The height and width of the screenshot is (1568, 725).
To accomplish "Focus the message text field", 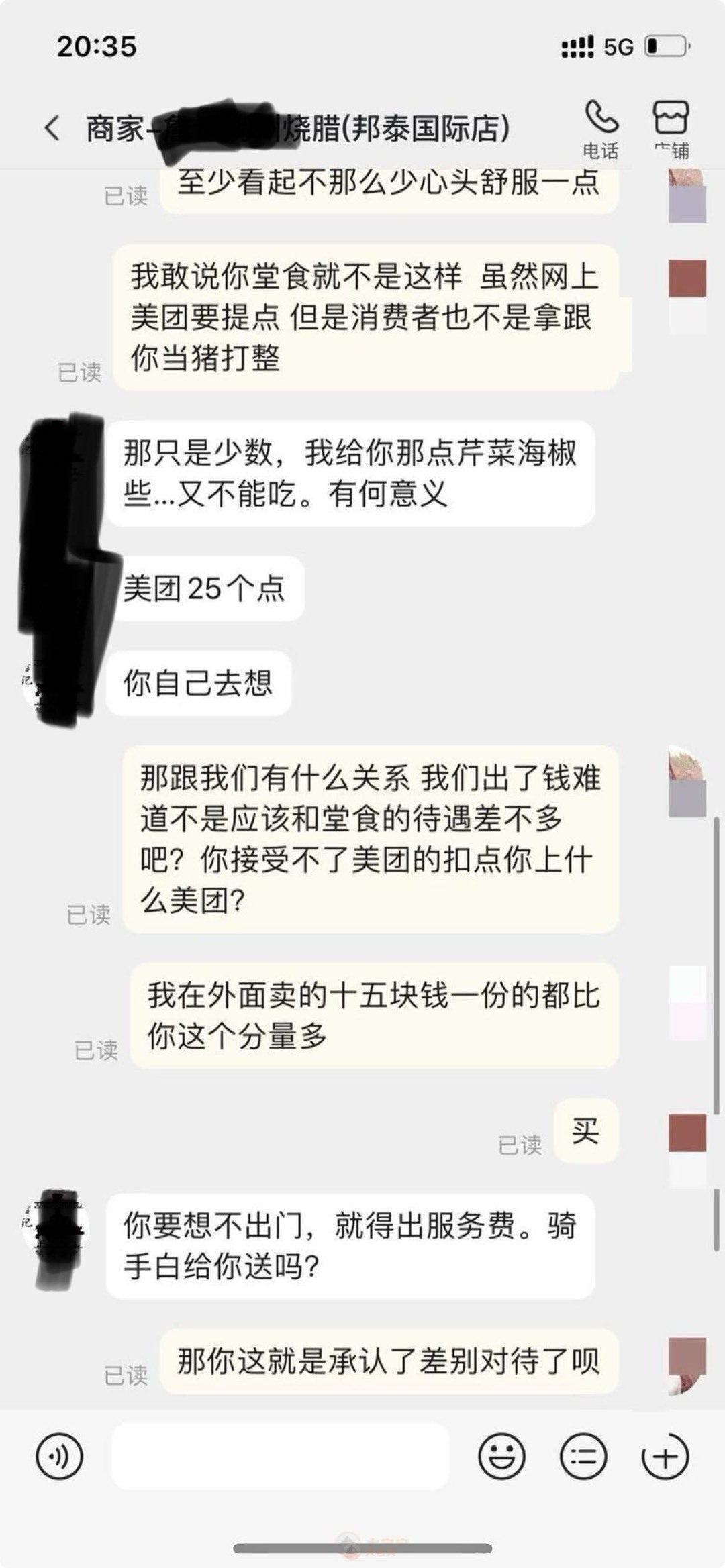I will coord(280,1456).
